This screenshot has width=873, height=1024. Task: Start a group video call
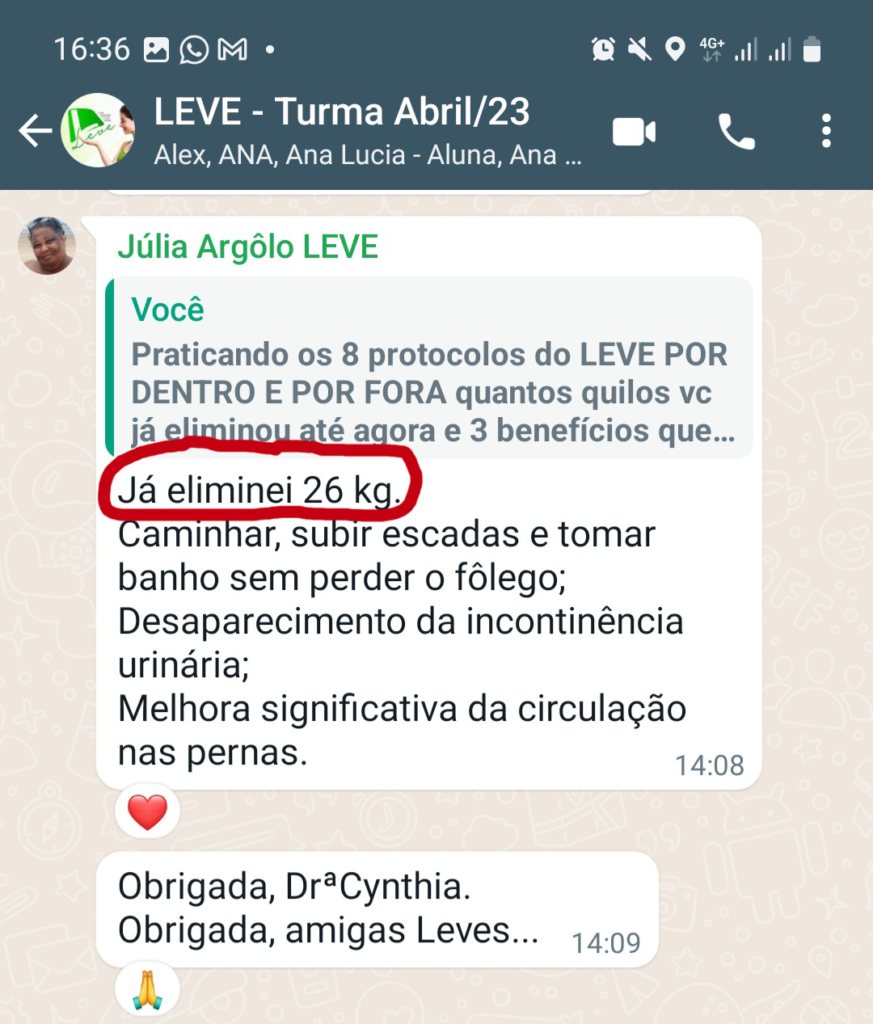634,132
